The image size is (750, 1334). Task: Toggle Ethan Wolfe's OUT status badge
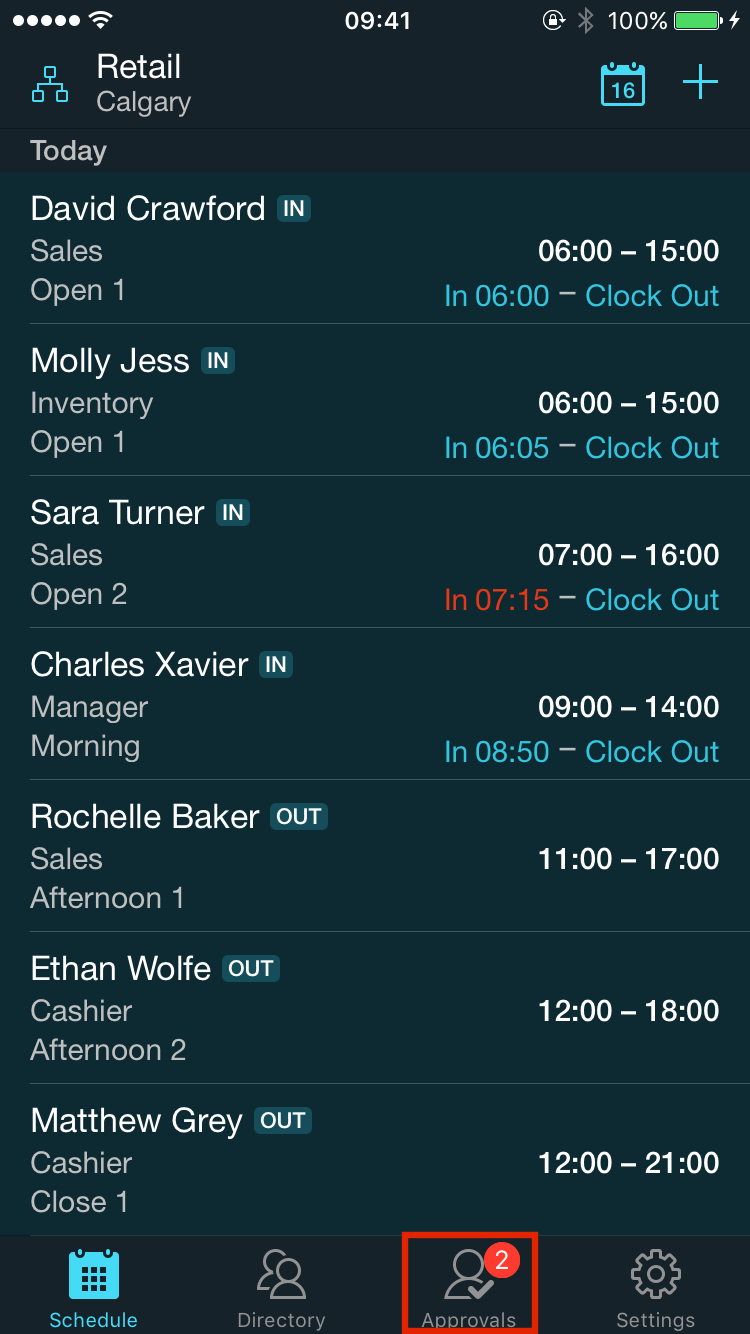[x=250, y=969]
